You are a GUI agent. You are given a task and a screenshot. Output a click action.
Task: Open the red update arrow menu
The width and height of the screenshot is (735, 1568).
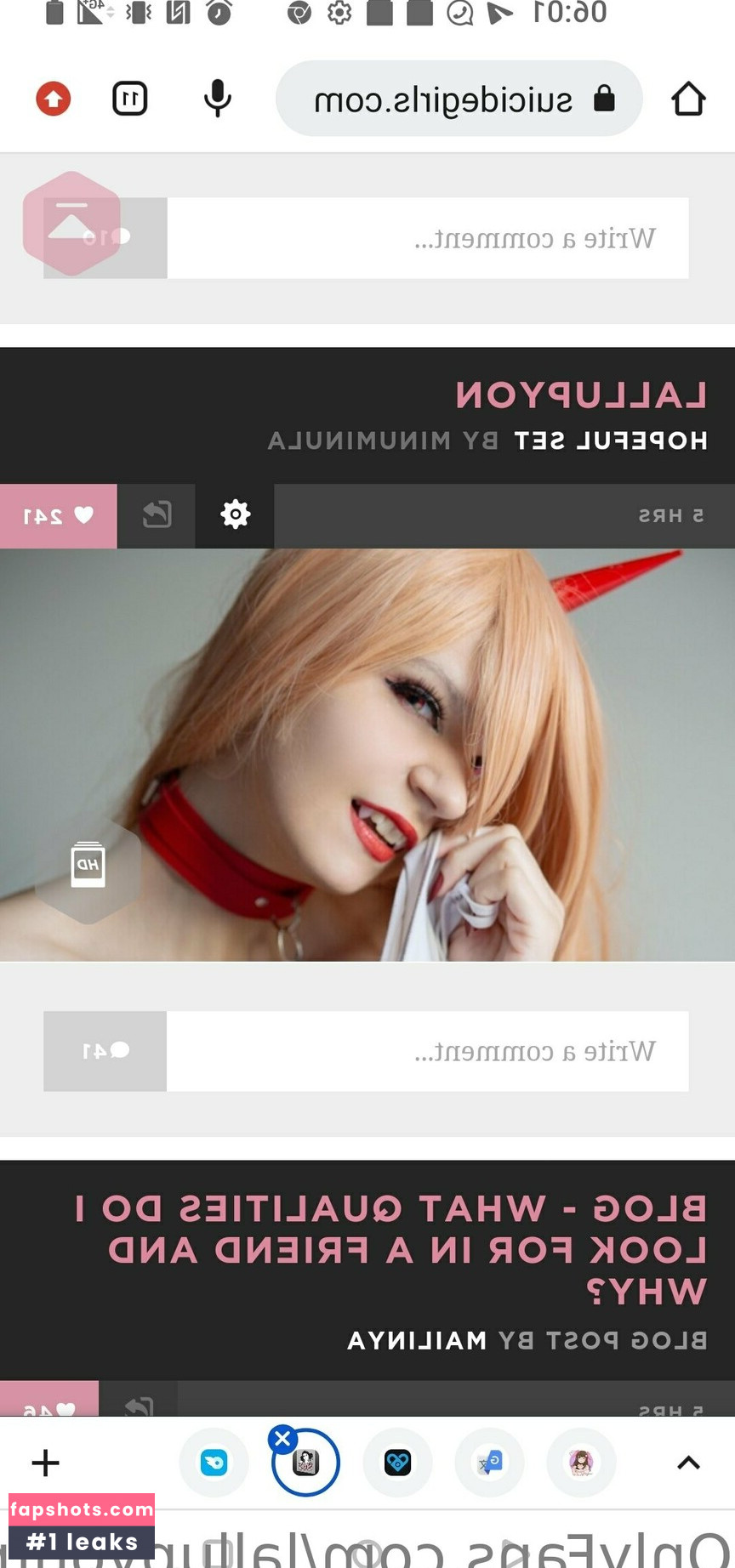click(x=53, y=99)
